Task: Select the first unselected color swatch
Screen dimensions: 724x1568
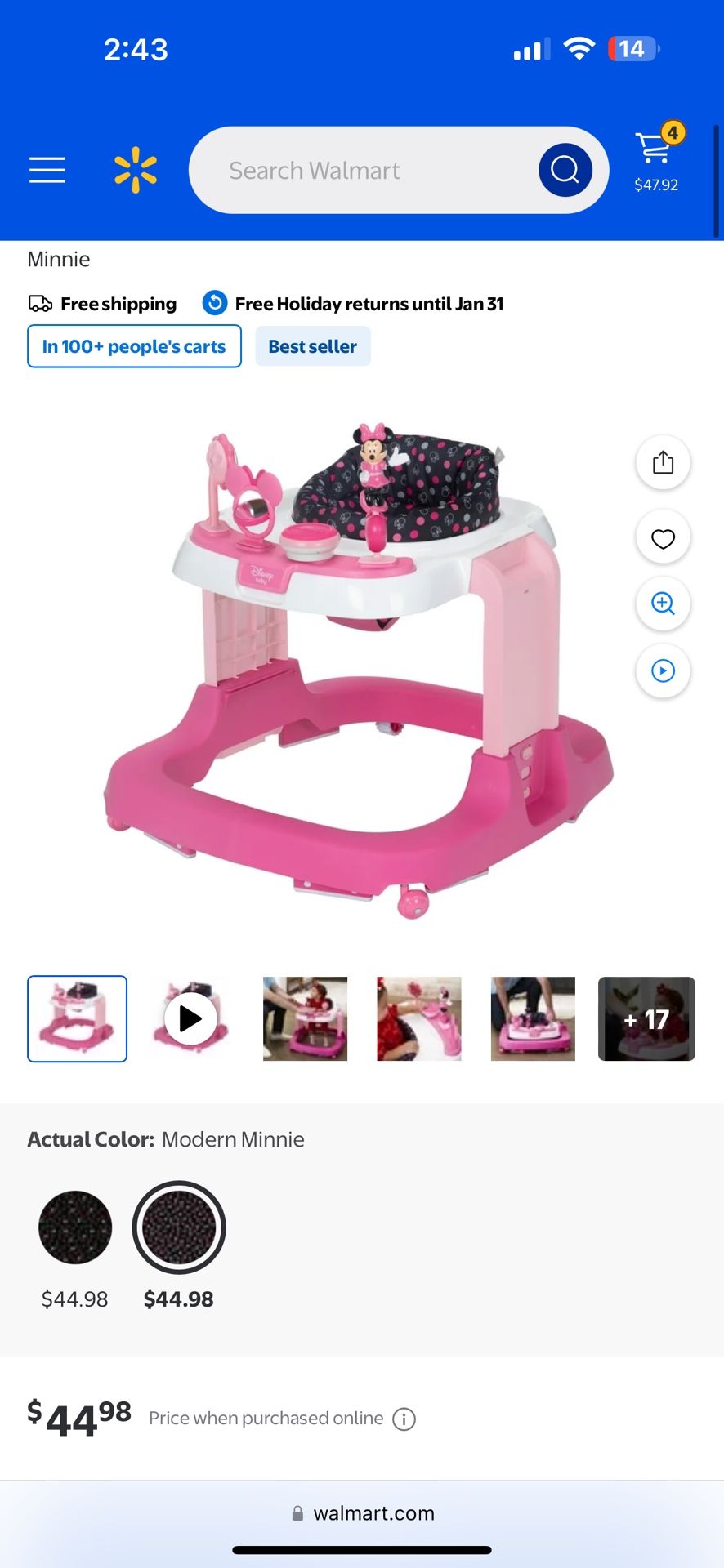Action: pos(75,1227)
